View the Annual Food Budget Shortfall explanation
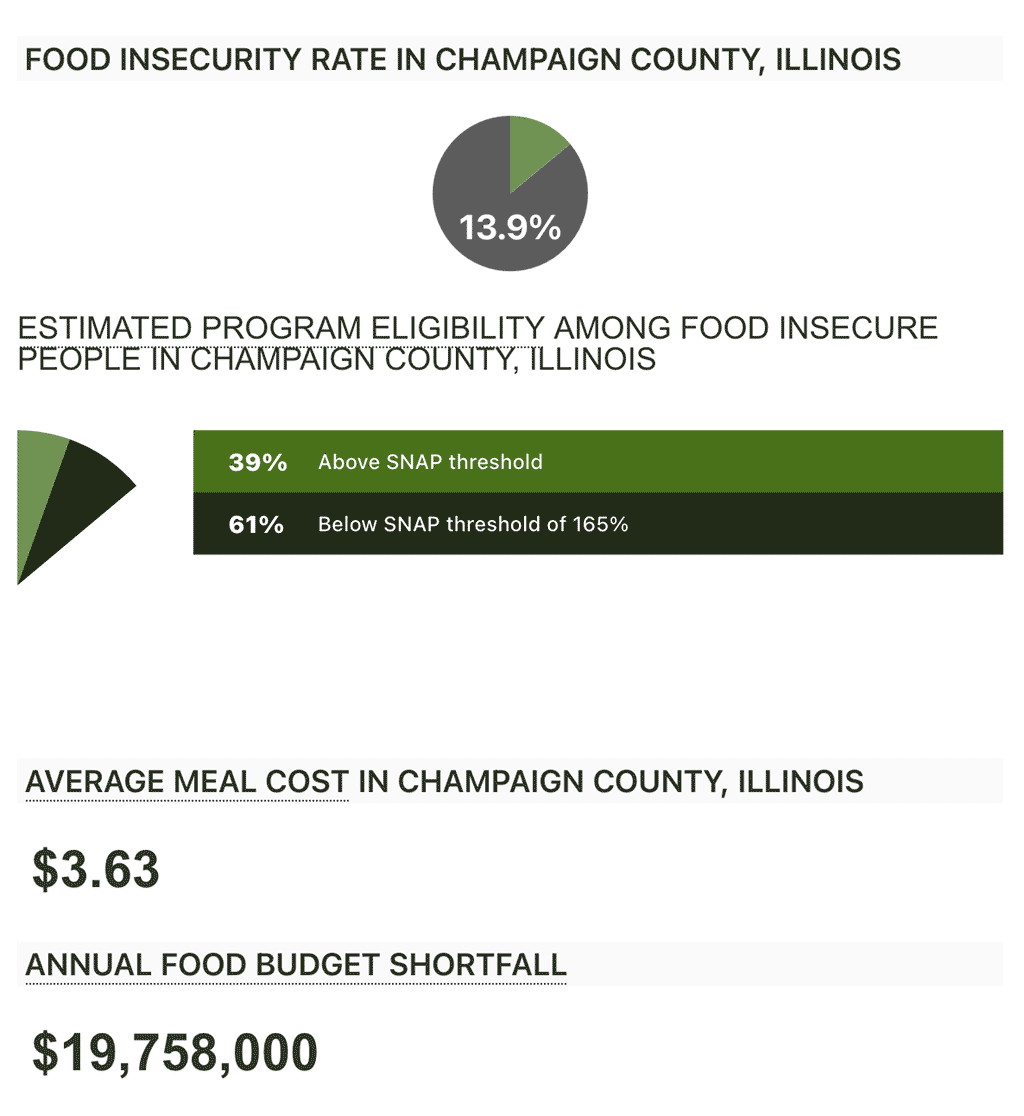Screen dimensions: 1024x1116 tap(296, 965)
